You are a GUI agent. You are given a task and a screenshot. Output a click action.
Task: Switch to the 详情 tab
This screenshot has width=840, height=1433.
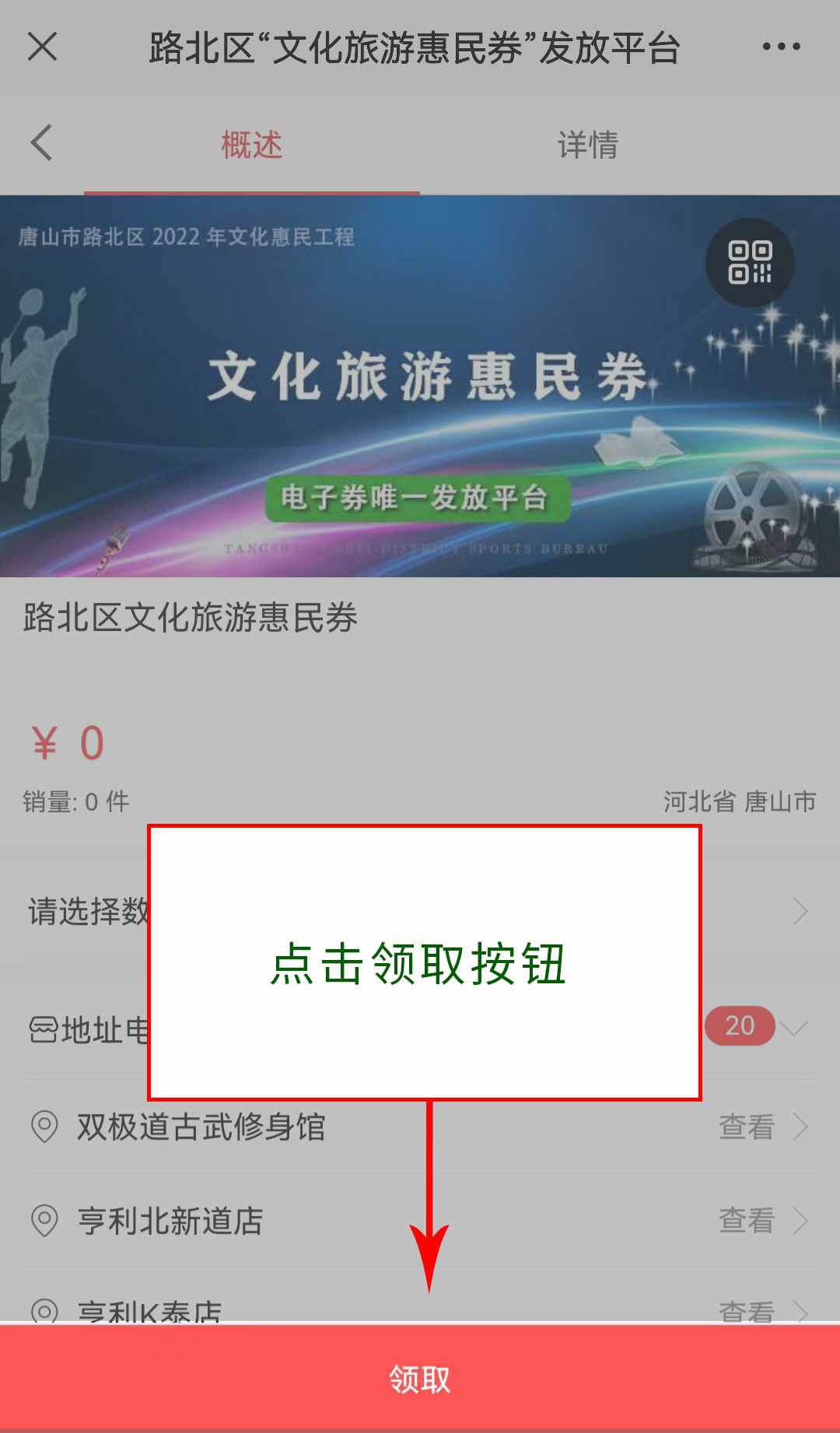[588, 145]
